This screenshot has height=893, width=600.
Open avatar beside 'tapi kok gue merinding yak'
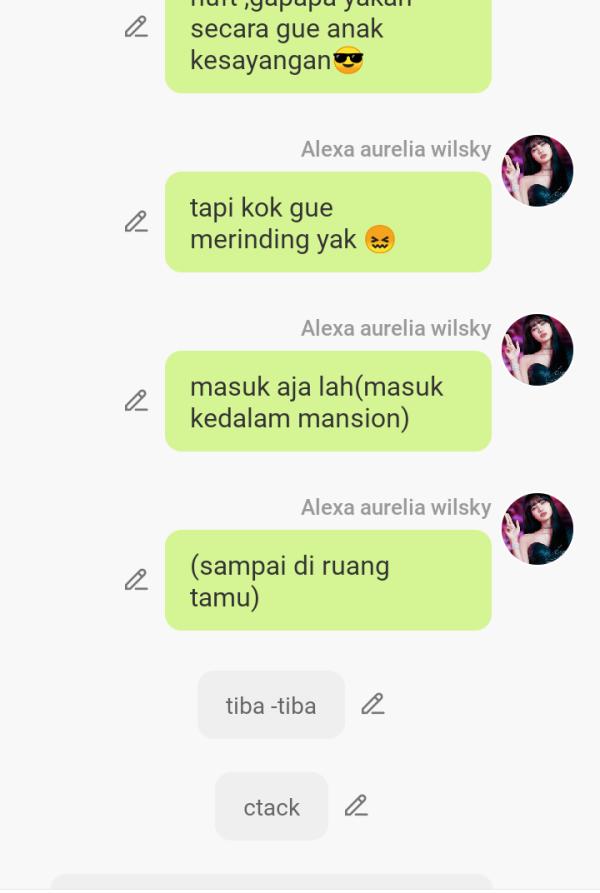(x=537, y=171)
